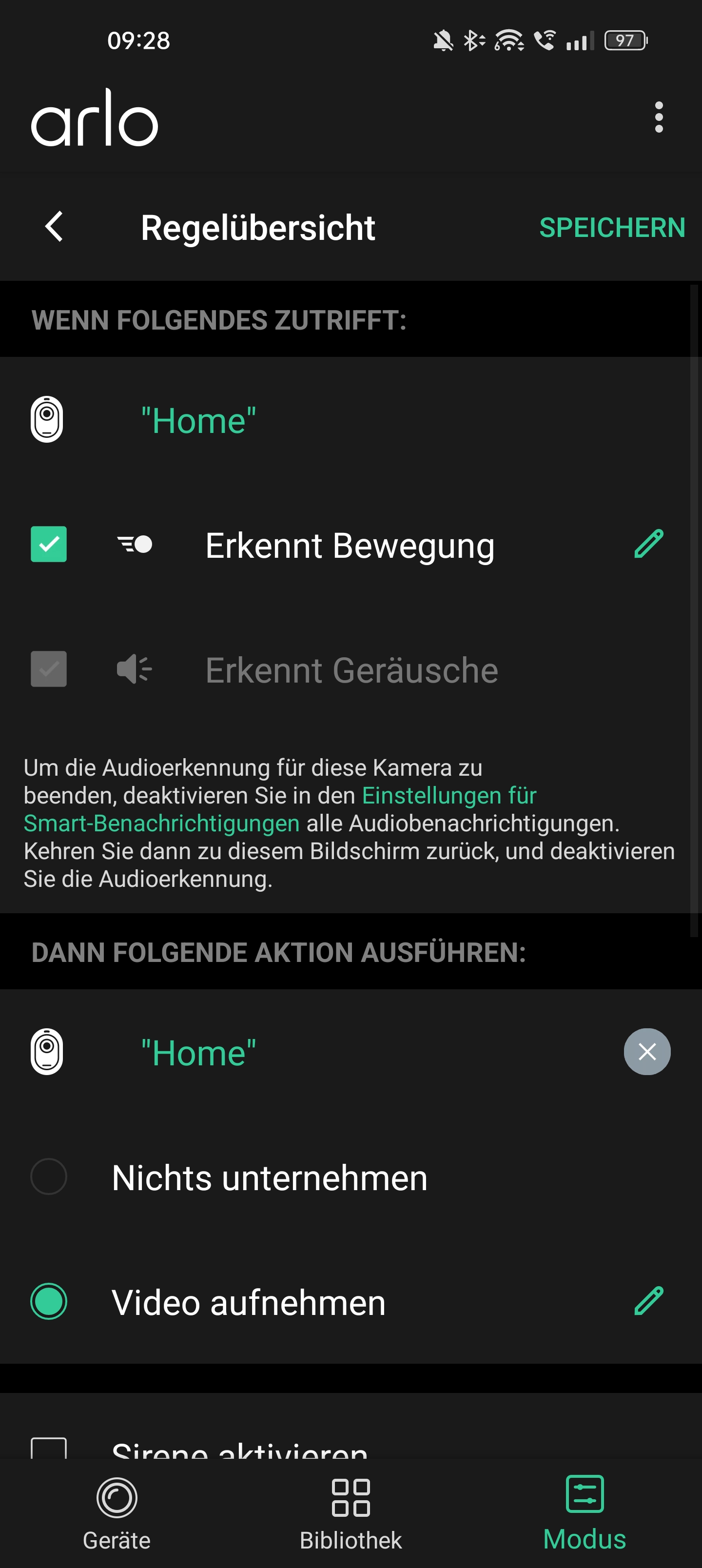Select the green Home camera label

tap(196, 420)
